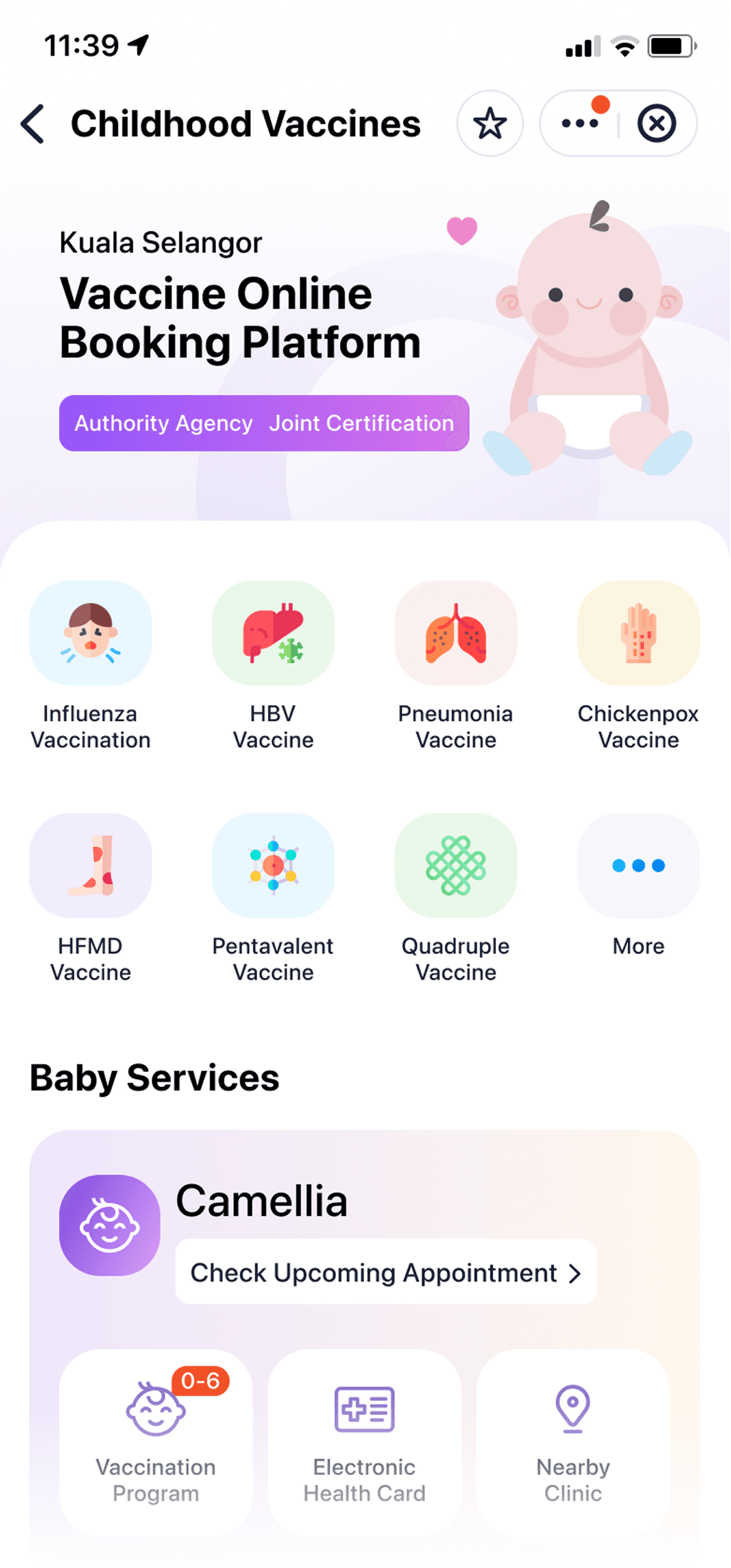
Task: Open the More vaccines icon
Action: click(638, 865)
